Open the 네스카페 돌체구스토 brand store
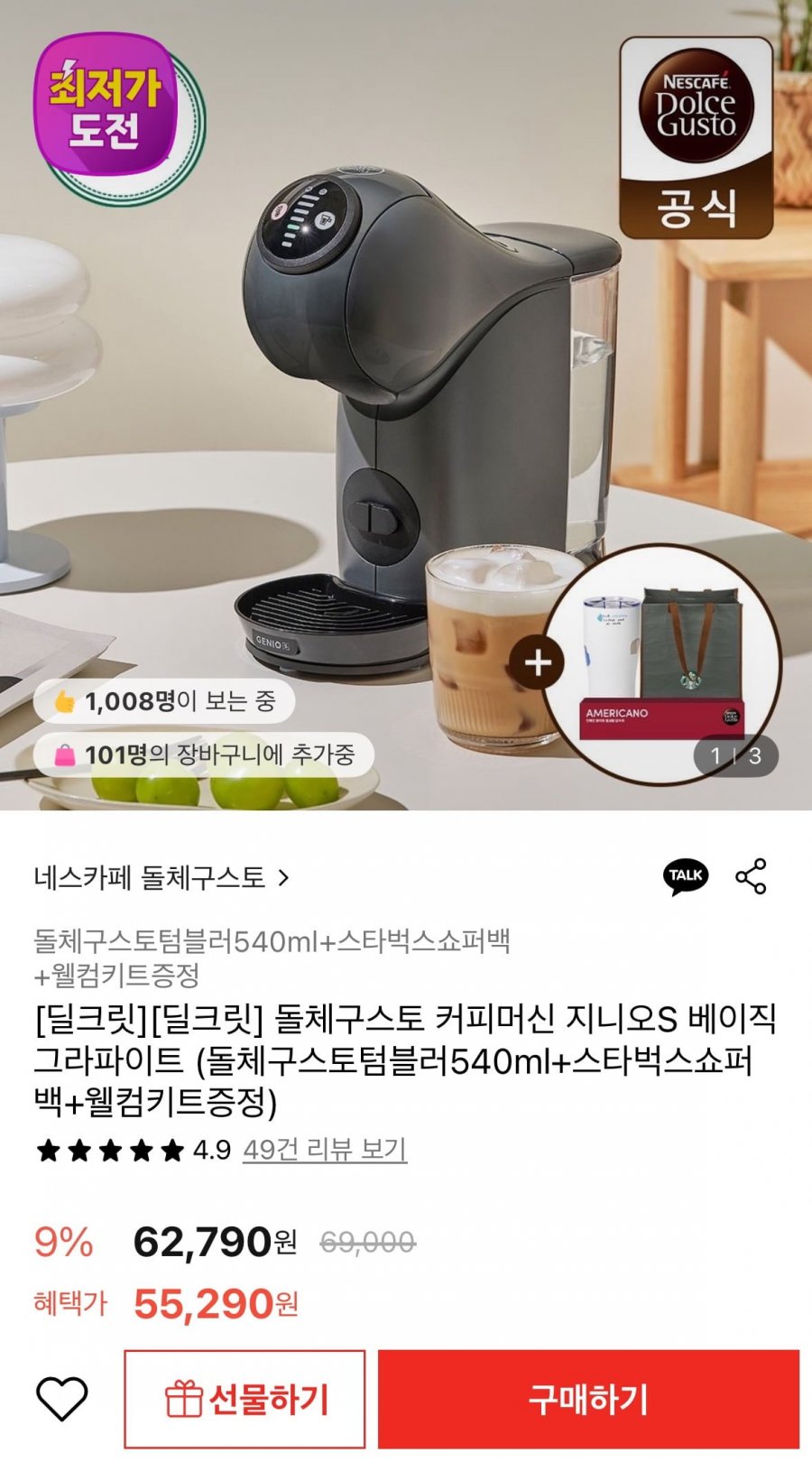 162,877
